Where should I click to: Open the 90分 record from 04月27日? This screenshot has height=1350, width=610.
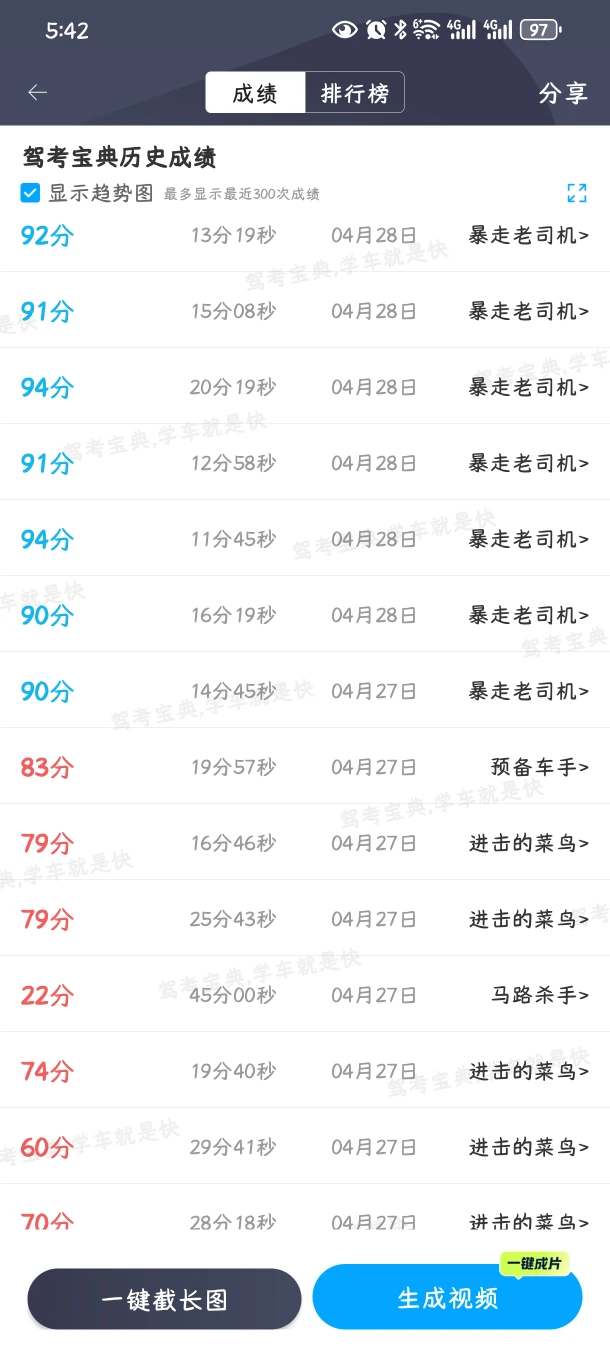pos(304,691)
